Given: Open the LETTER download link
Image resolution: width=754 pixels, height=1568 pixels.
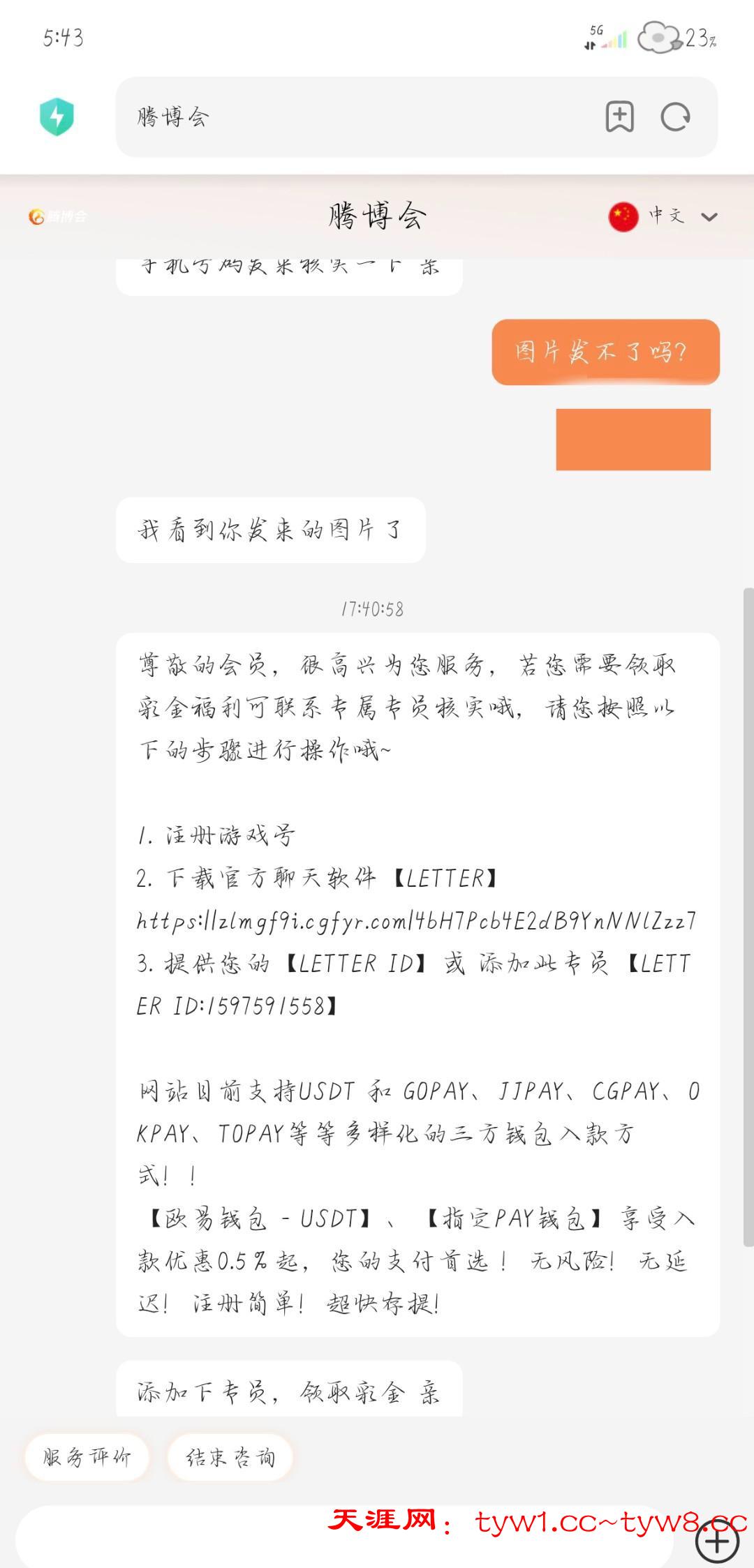Looking at the screenshot, I should pyautogui.click(x=416, y=921).
